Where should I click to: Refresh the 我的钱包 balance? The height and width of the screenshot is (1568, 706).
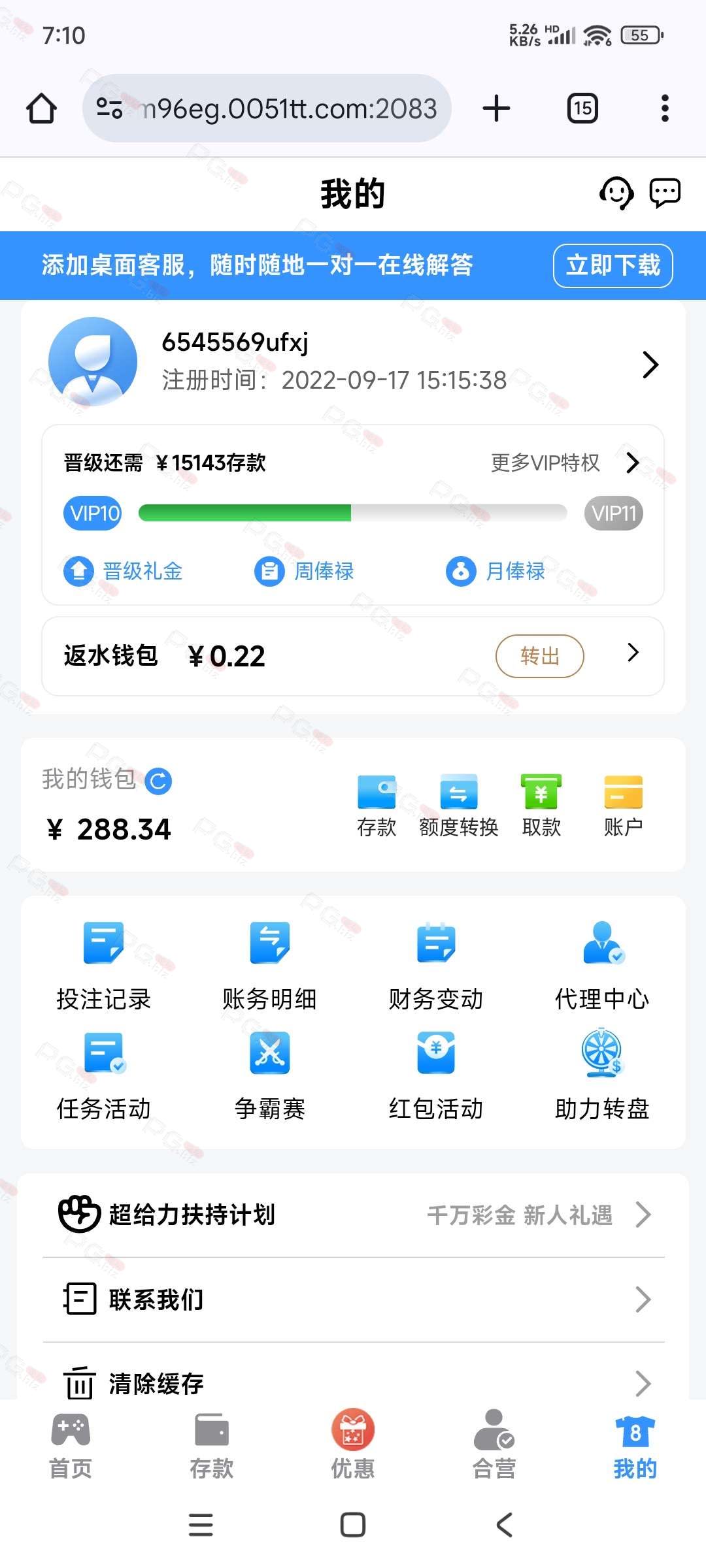(158, 781)
